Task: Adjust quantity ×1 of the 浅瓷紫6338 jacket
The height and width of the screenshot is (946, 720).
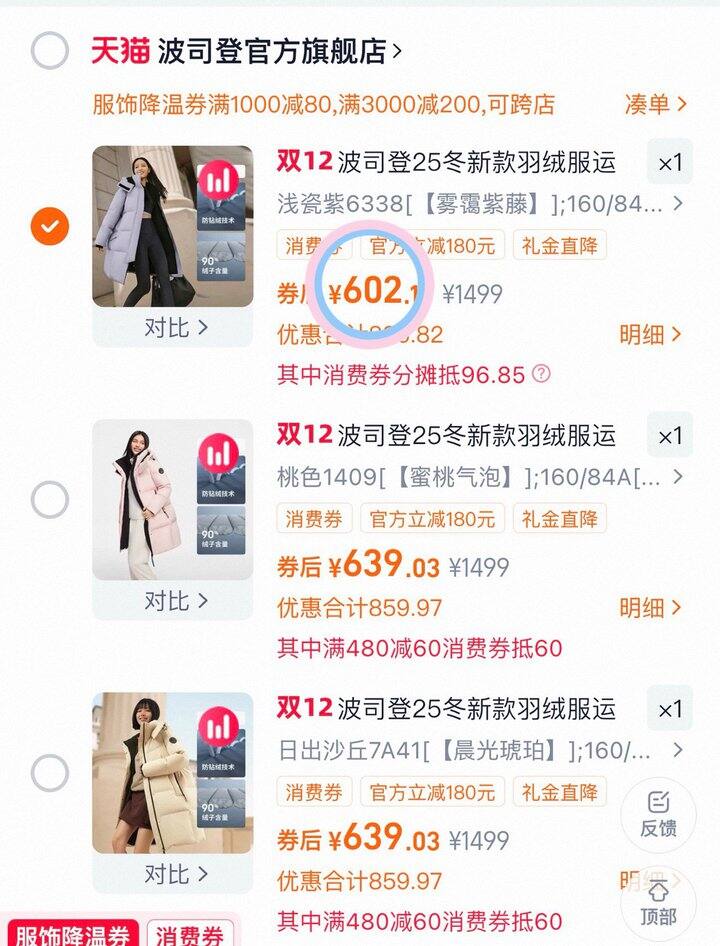Action: pyautogui.click(x=669, y=163)
